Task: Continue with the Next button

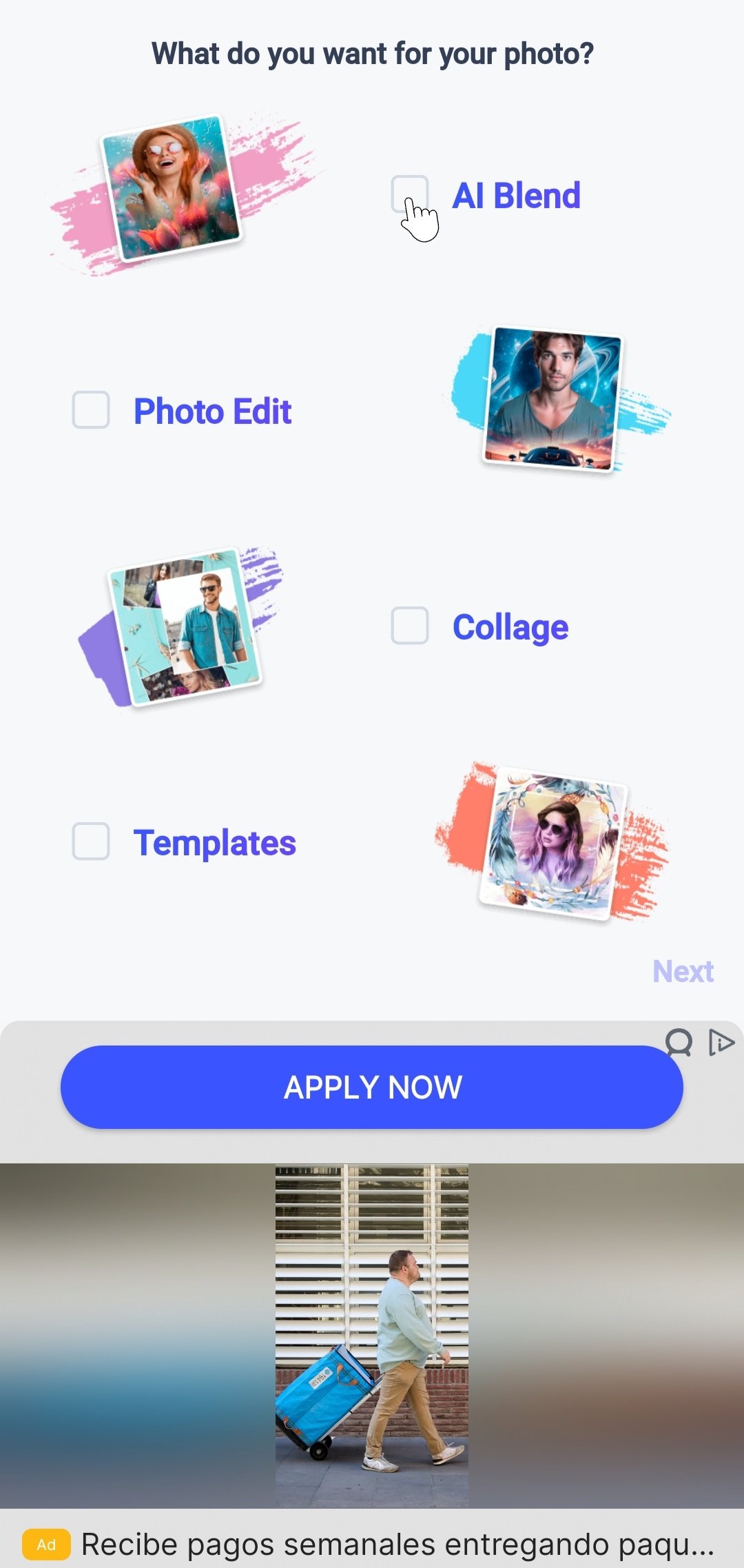Action: (683, 971)
